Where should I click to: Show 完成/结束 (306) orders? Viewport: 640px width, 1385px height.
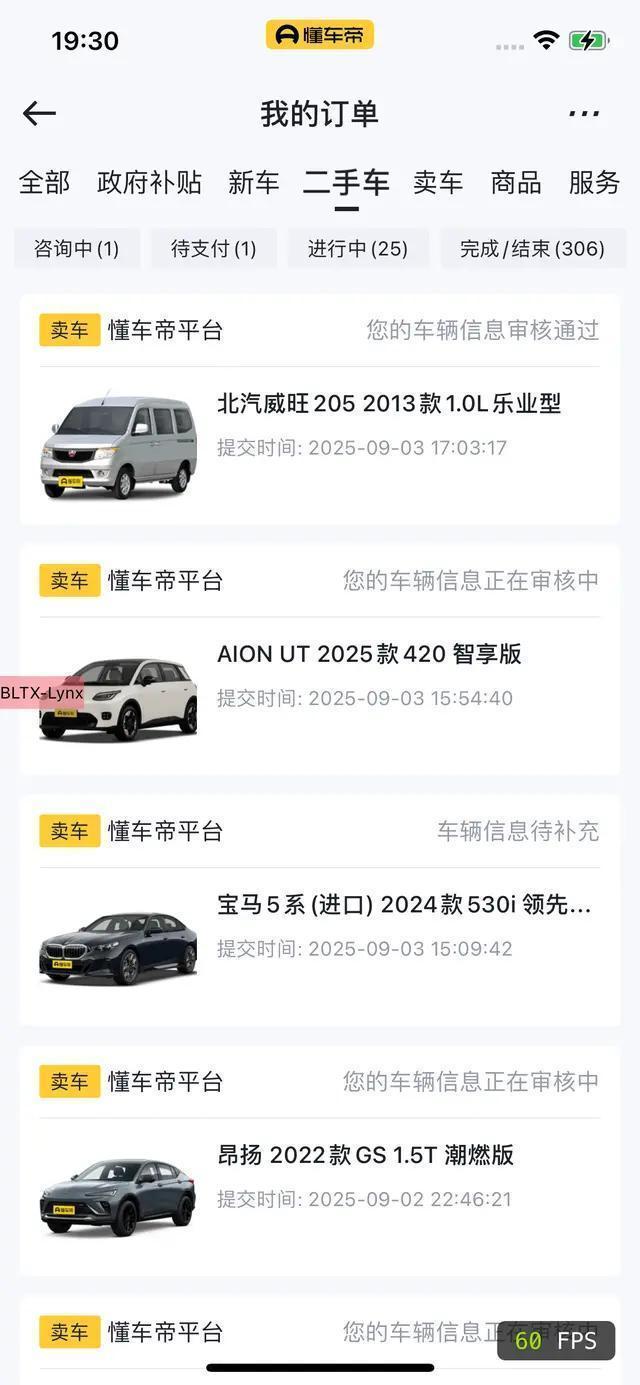click(x=533, y=248)
